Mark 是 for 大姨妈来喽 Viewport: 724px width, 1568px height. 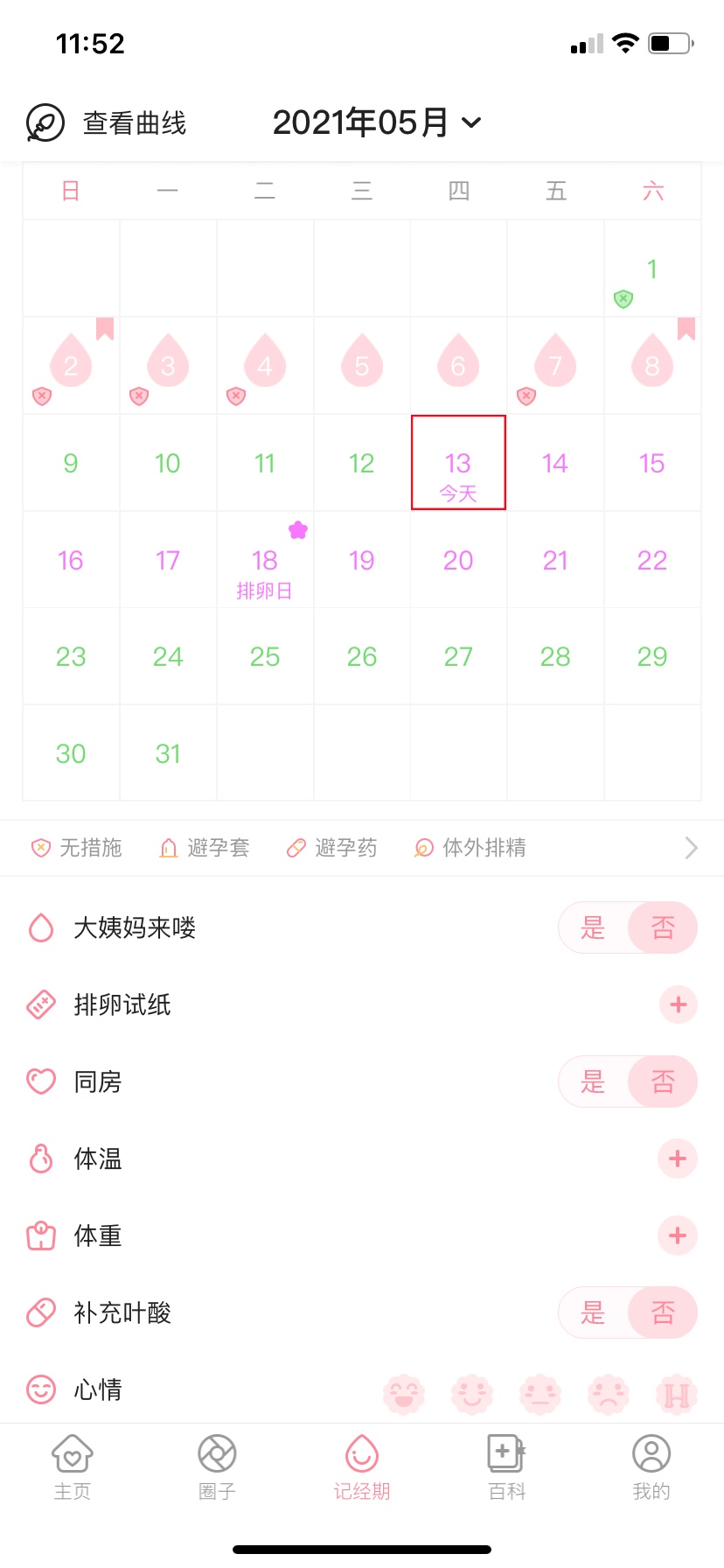(594, 927)
